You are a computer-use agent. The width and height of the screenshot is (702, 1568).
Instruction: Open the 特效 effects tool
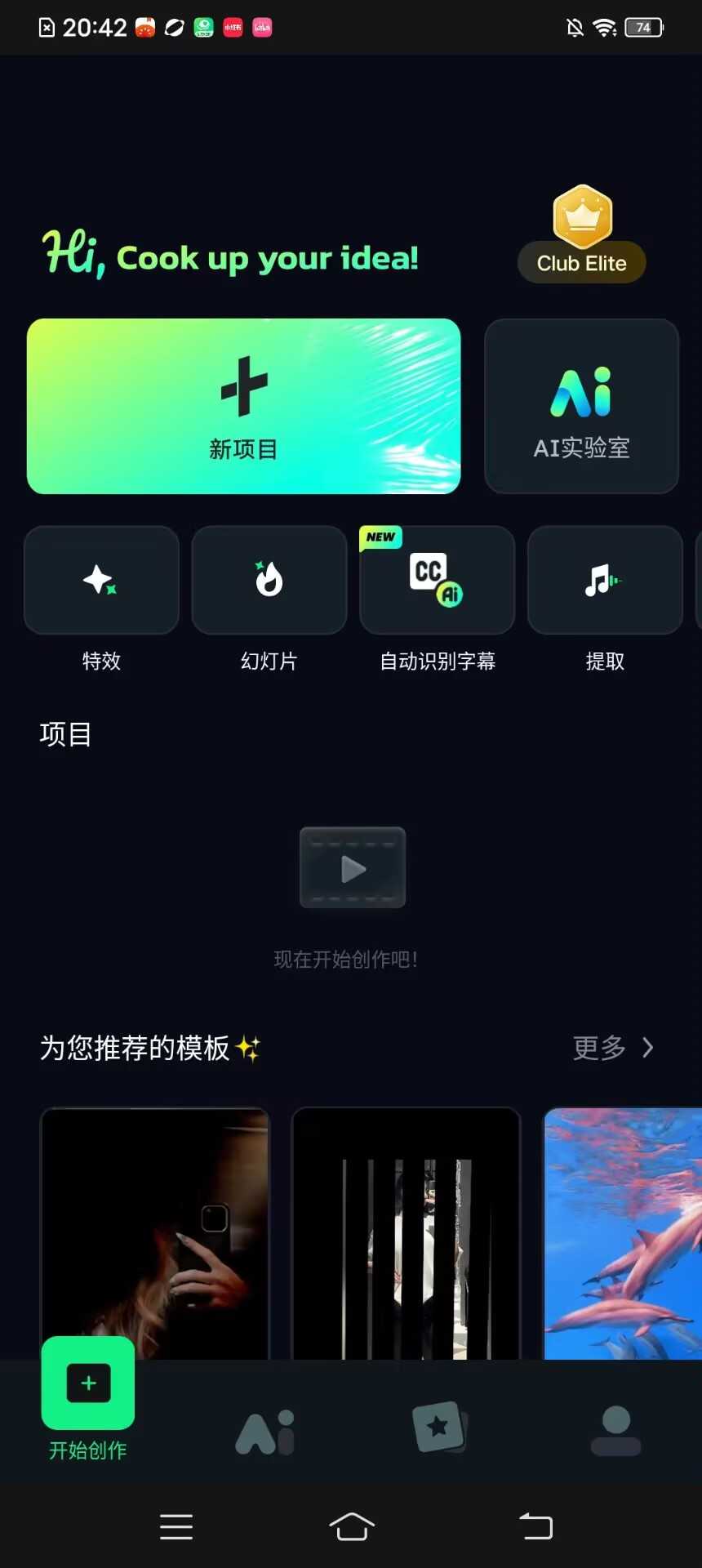click(101, 581)
